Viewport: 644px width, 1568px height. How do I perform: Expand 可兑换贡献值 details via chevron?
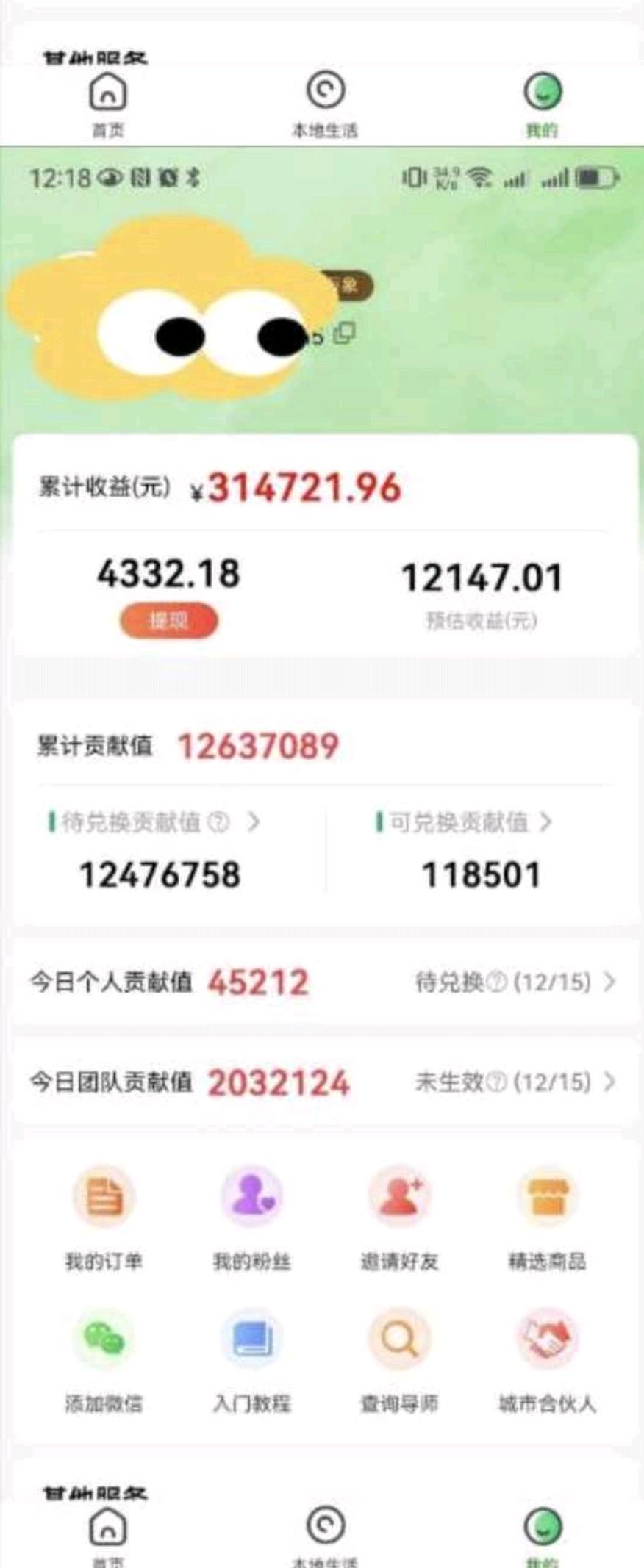point(545,824)
